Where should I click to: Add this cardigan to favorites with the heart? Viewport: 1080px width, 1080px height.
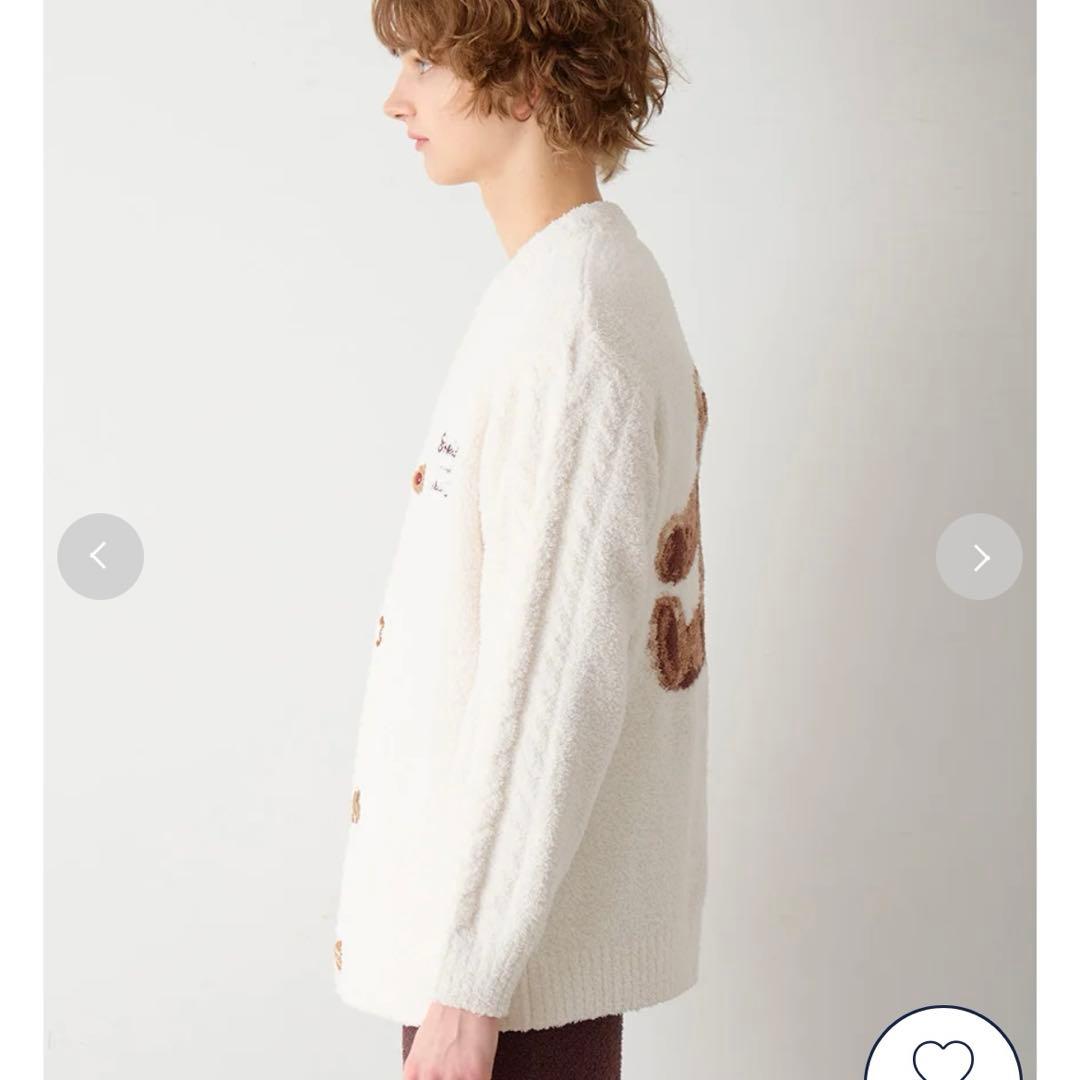pos(943,1053)
